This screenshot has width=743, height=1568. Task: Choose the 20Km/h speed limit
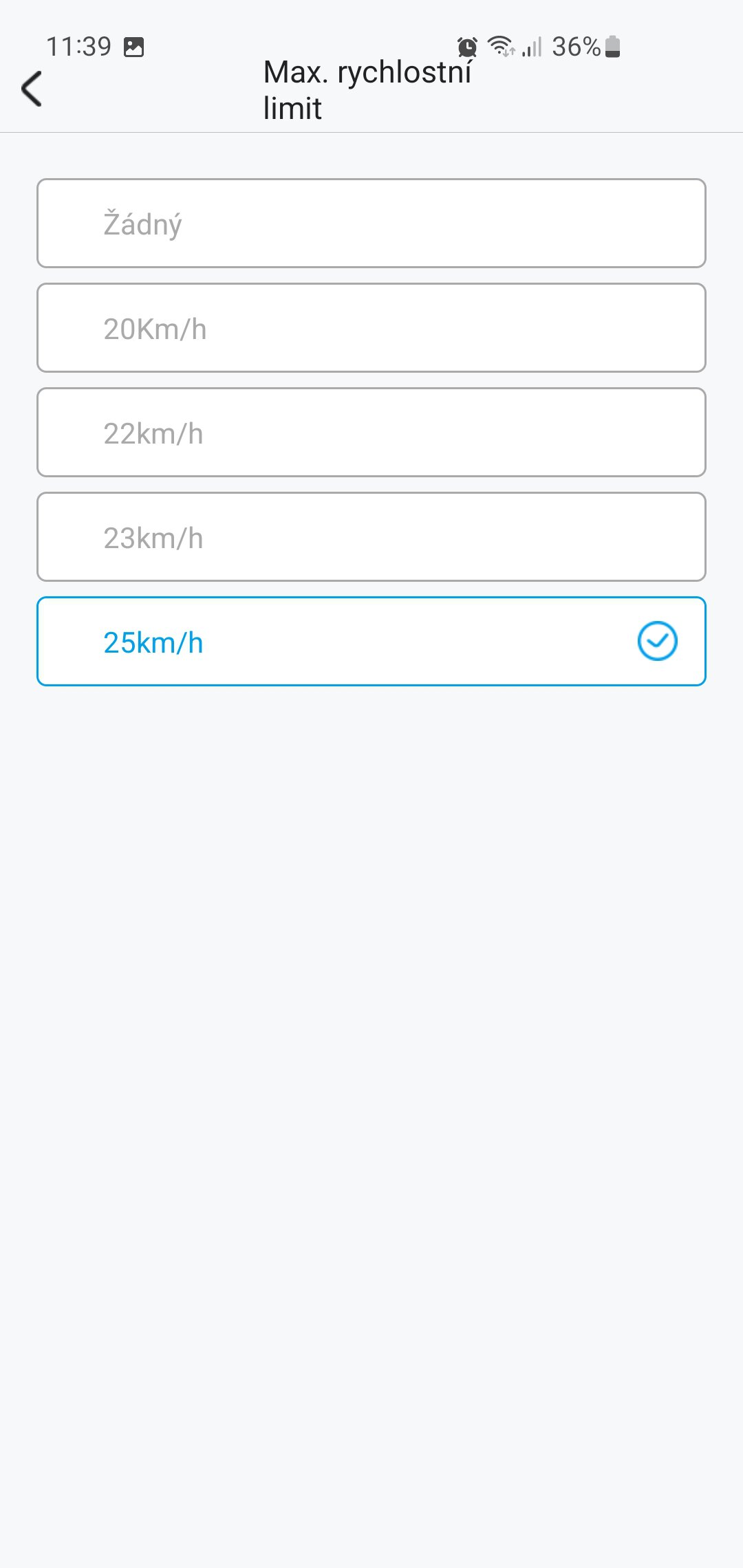coord(371,328)
